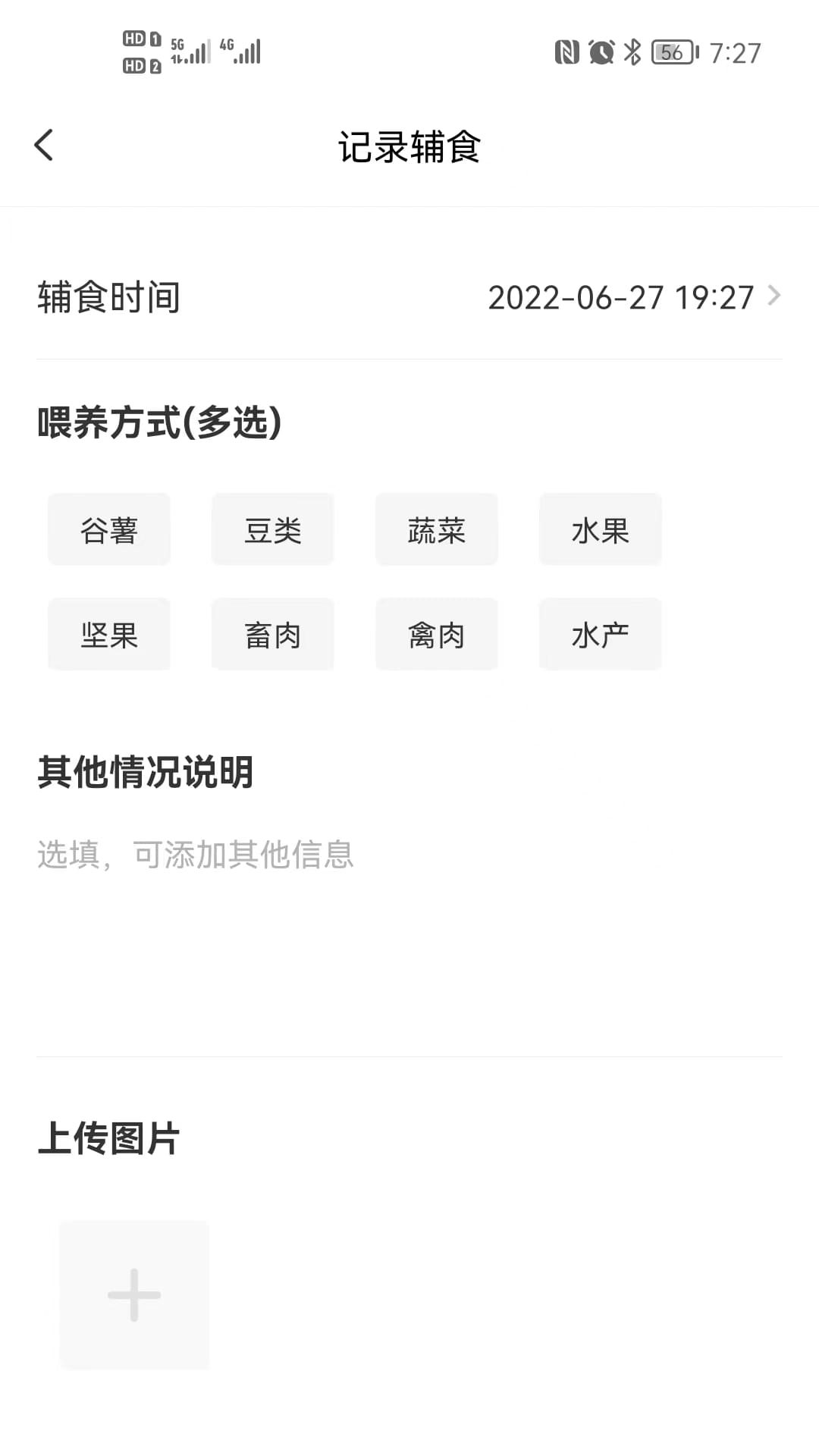
Task: Tap the 5G signal indicator
Action: coord(190,52)
